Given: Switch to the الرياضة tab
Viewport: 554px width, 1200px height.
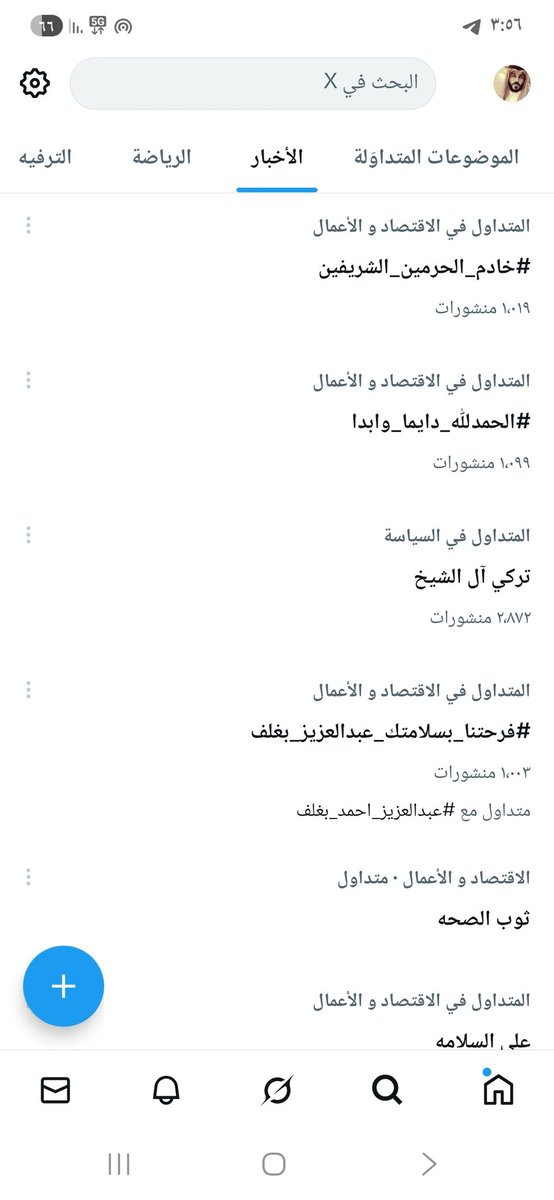Looking at the screenshot, I should (x=162, y=157).
